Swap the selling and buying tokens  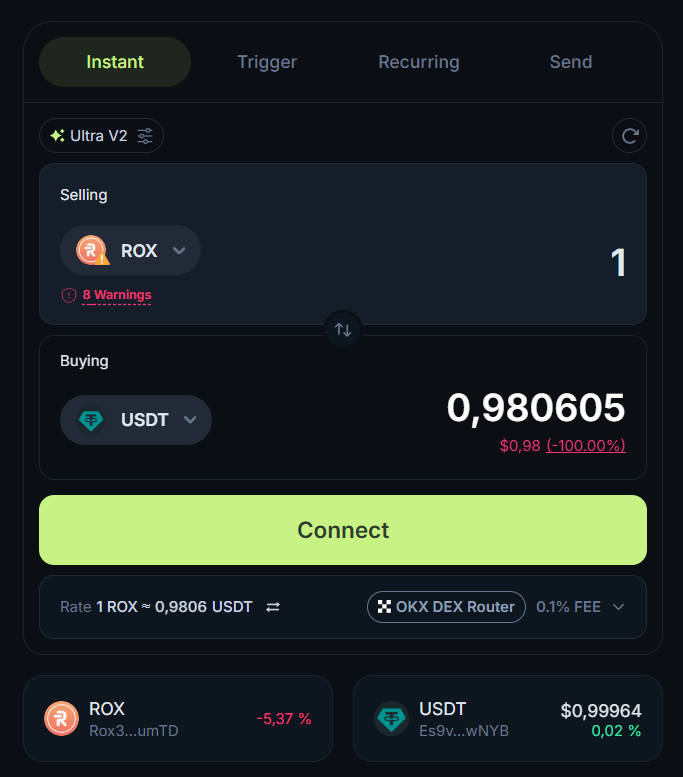tap(343, 329)
